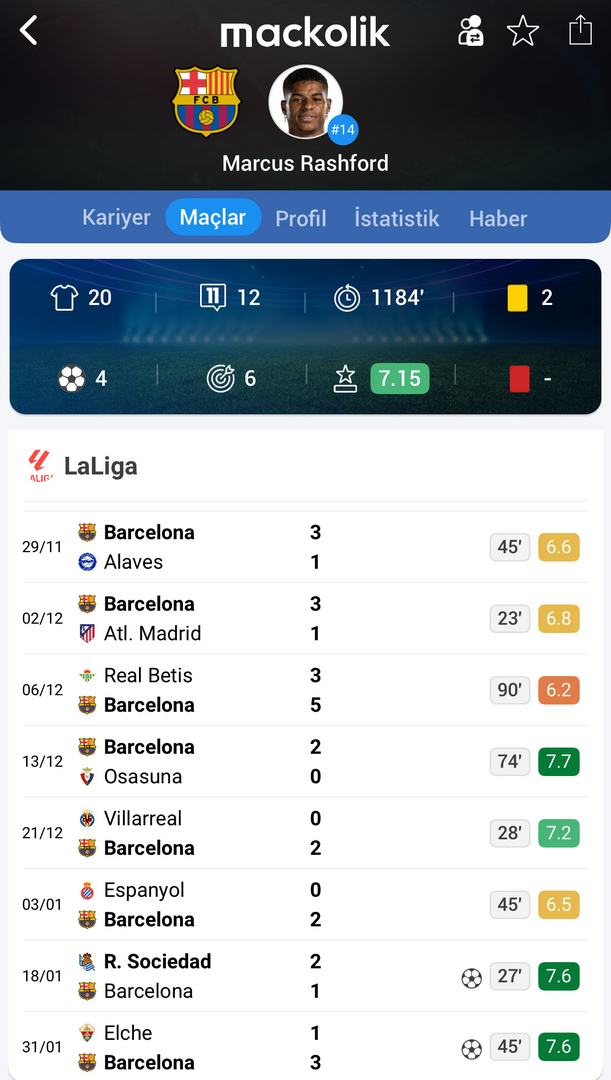Image resolution: width=611 pixels, height=1080 pixels.
Task: Share Marcus Rashford's page
Action: pyautogui.click(x=580, y=31)
